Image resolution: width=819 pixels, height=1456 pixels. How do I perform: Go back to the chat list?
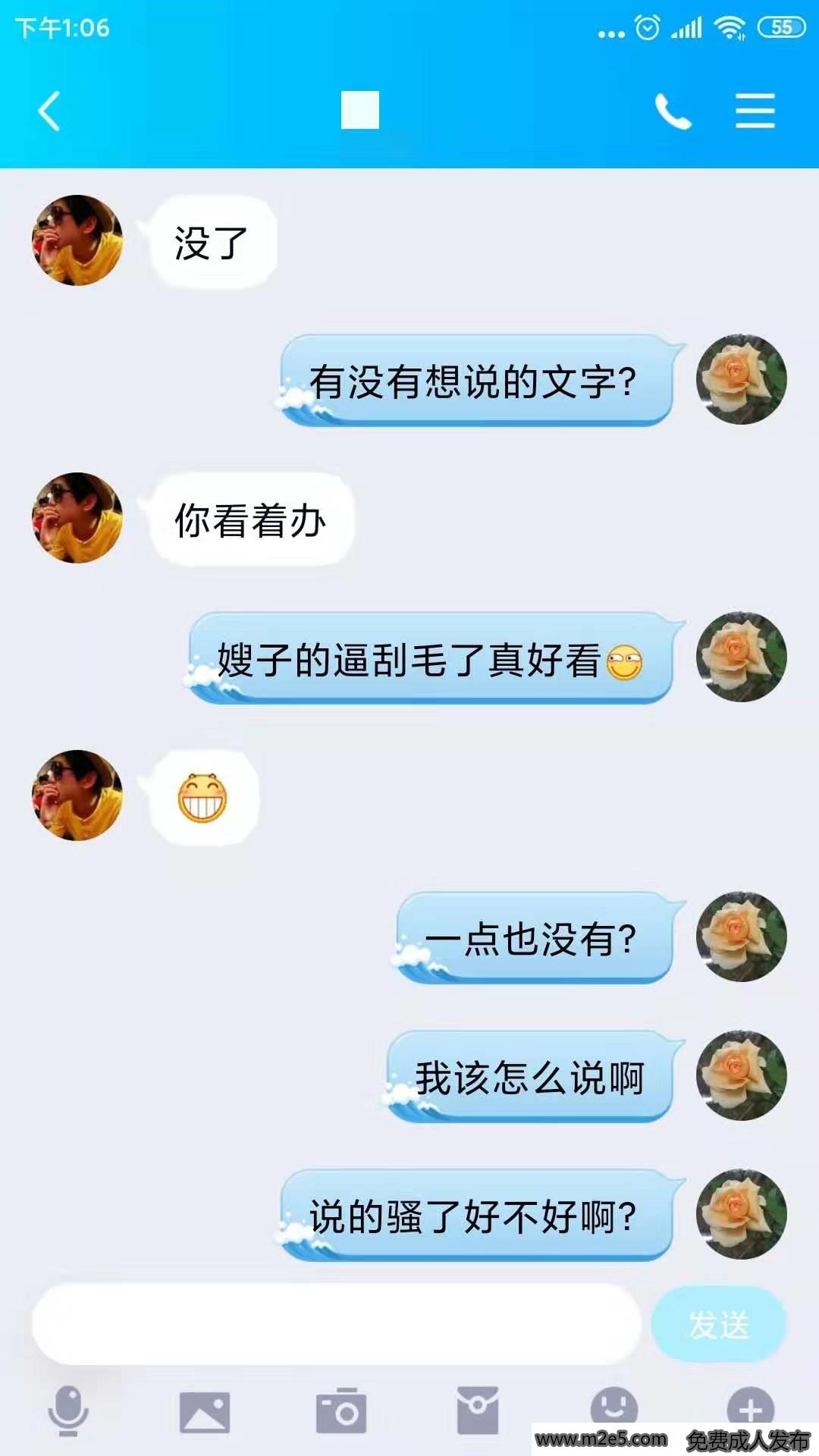(49, 111)
